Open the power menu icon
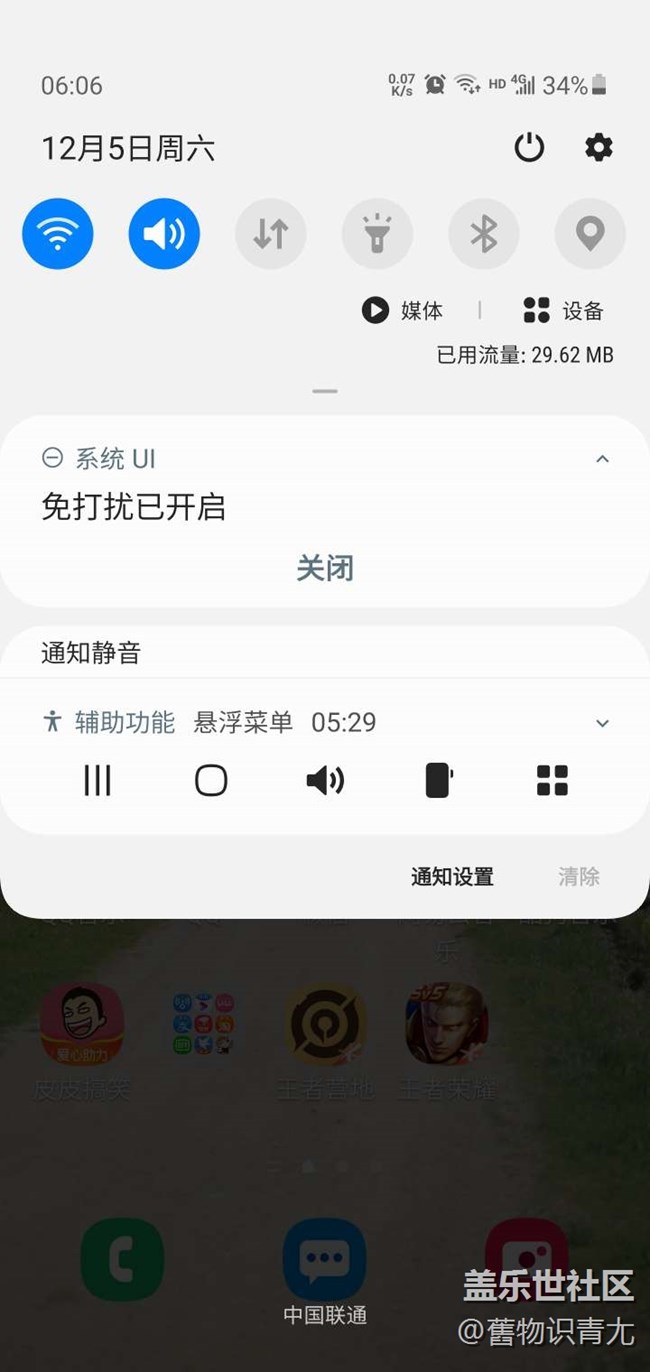The width and height of the screenshot is (650, 1372). (x=529, y=148)
